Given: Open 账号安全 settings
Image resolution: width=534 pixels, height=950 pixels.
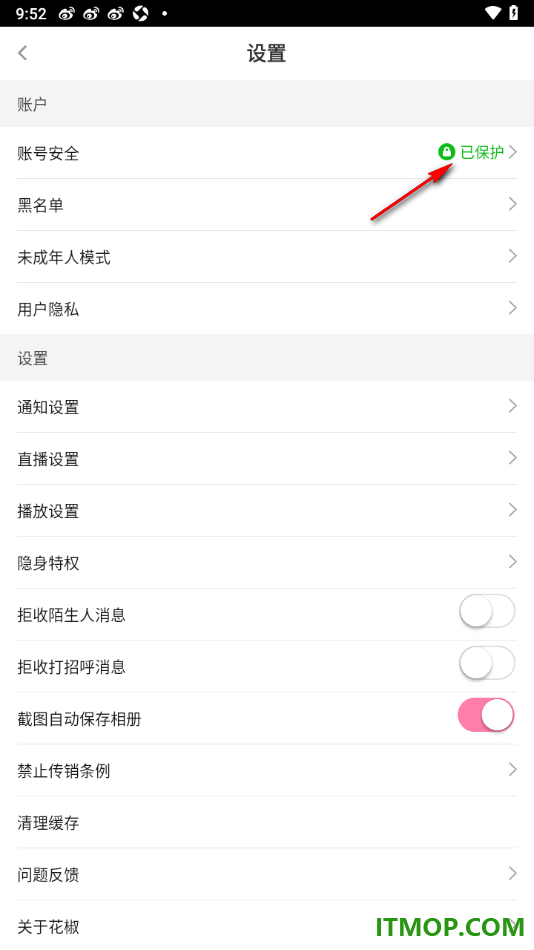Looking at the screenshot, I should (x=267, y=153).
